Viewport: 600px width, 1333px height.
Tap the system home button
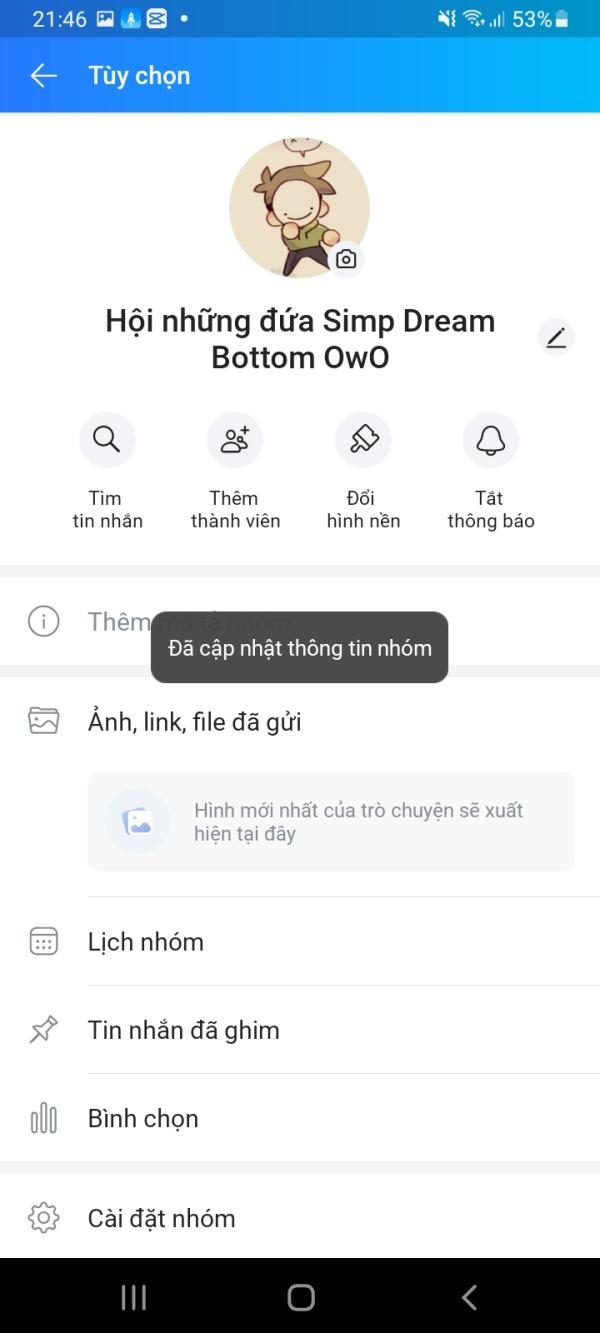coord(300,1297)
